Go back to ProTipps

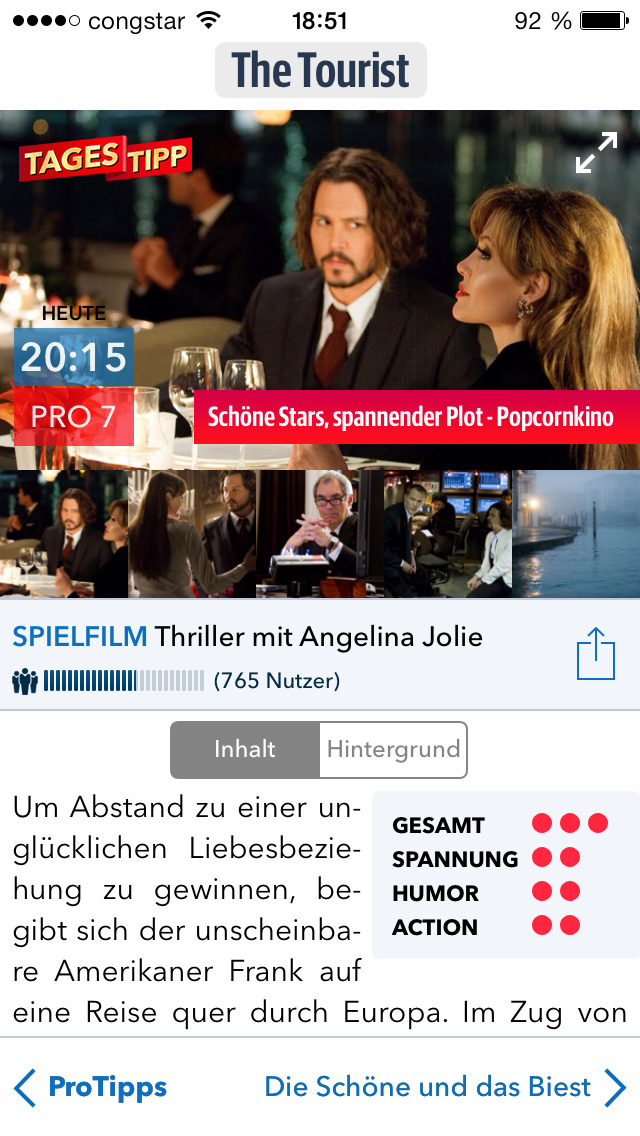click(92, 1087)
